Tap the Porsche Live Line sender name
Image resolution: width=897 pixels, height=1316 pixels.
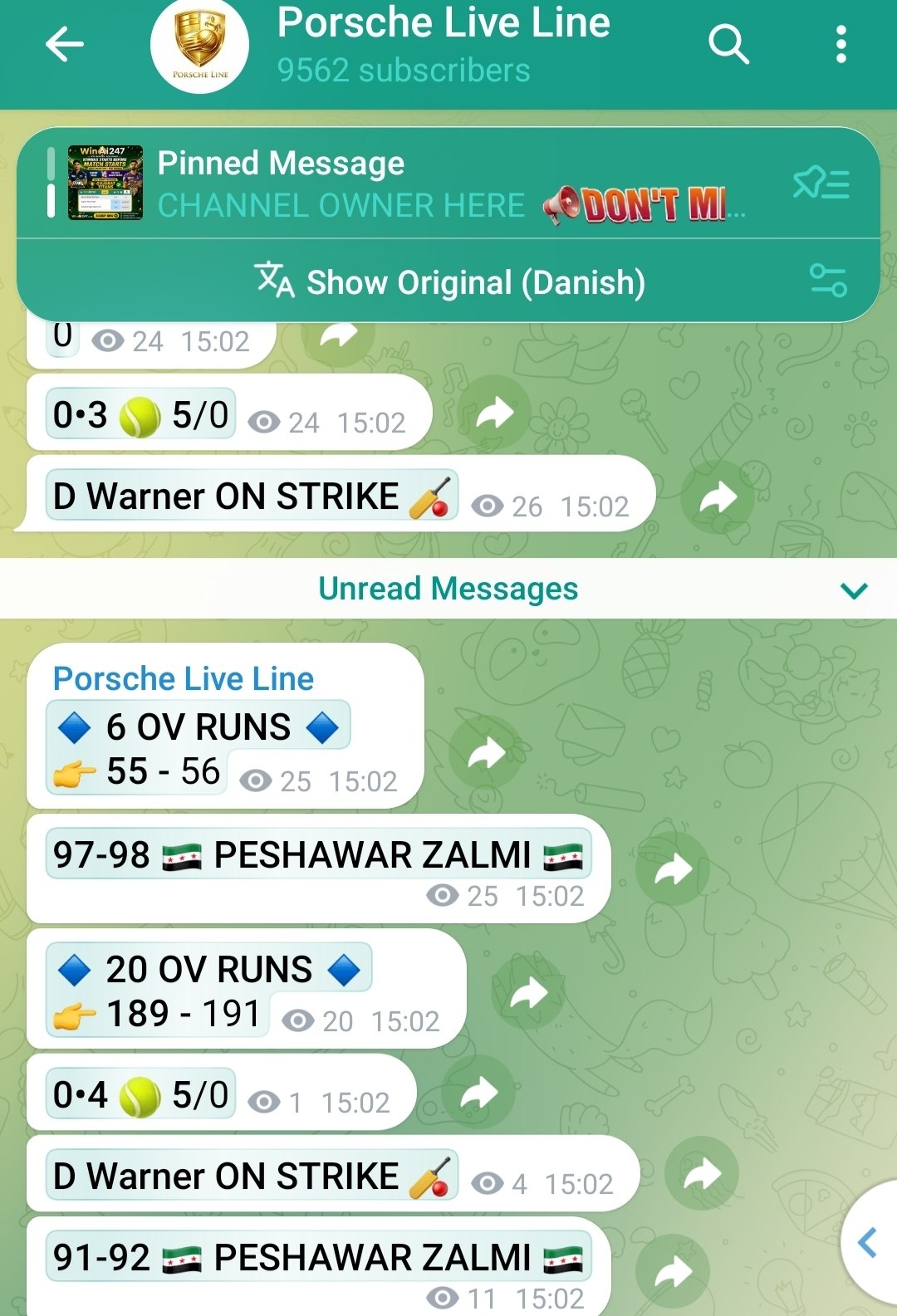point(184,679)
